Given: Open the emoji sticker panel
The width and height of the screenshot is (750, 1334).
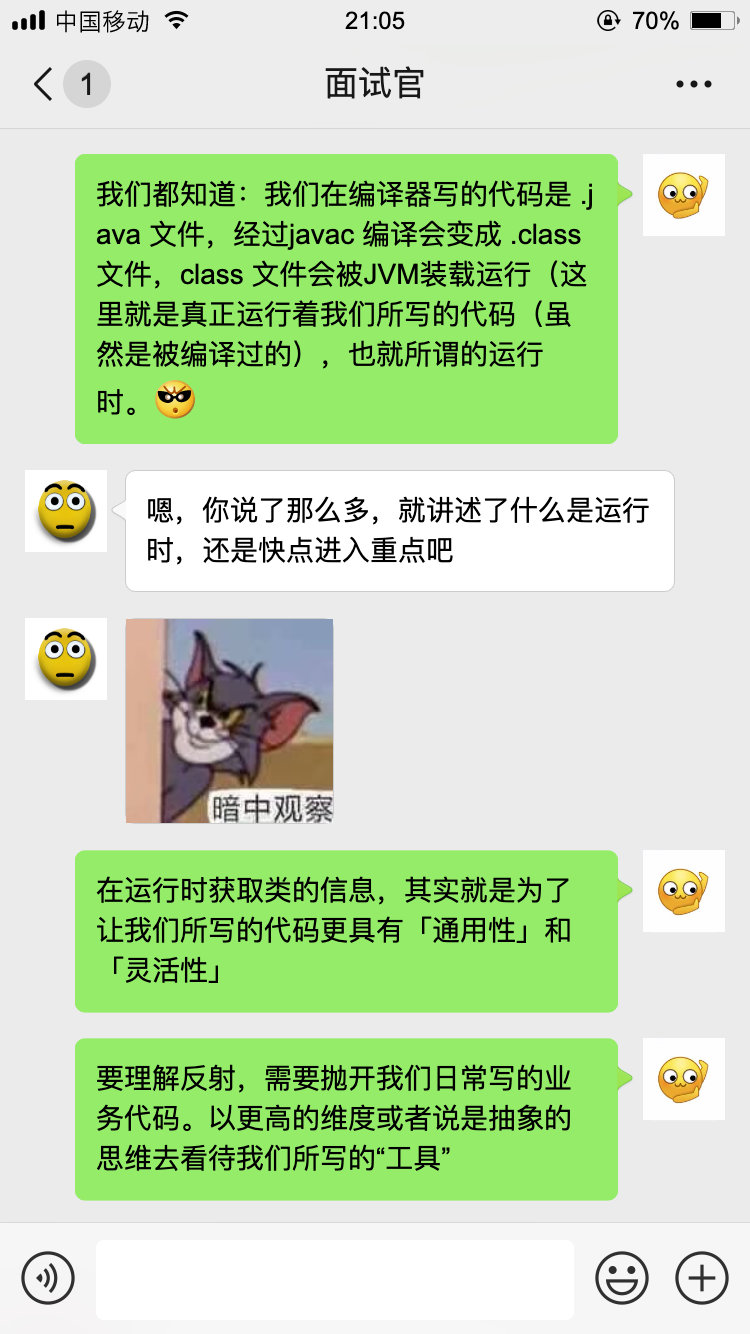Looking at the screenshot, I should [622, 1278].
